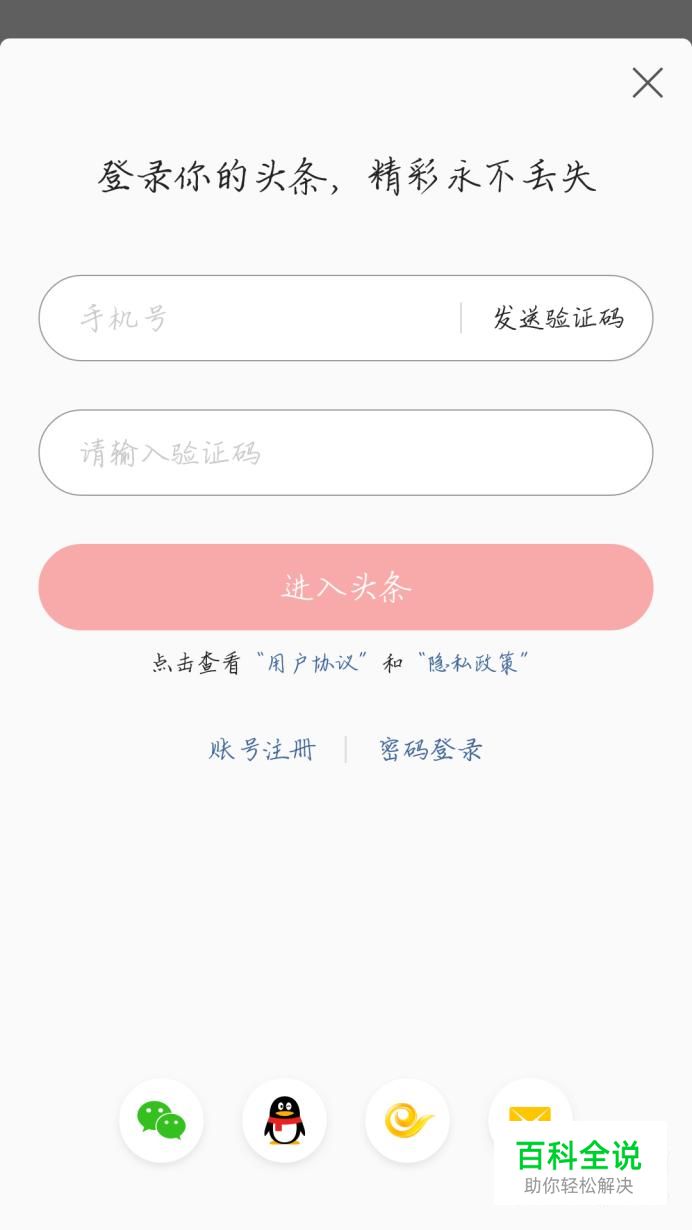The image size is (692, 1230).
Task: Open the 用户协议 user agreement link
Action: click(313, 662)
